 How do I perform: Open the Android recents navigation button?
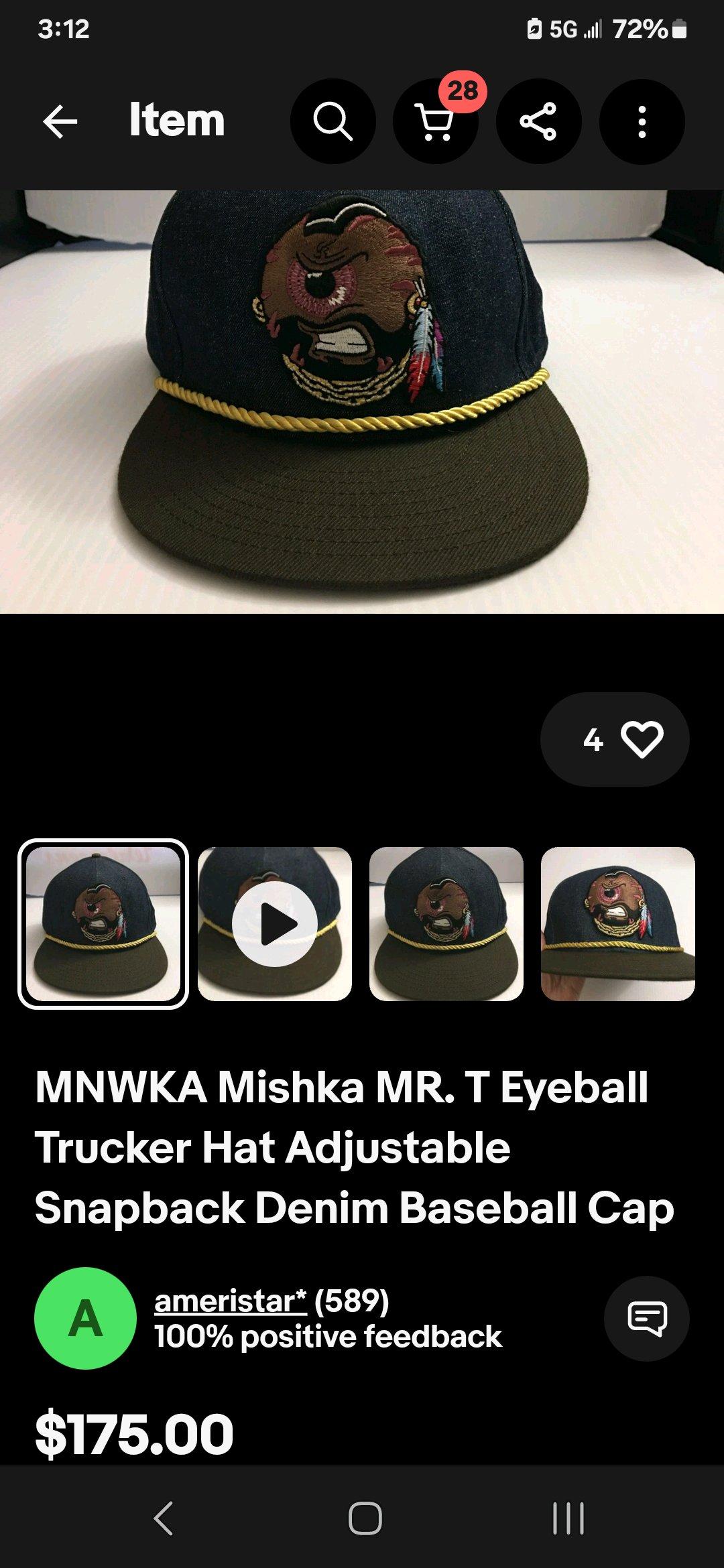click(x=566, y=1518)
